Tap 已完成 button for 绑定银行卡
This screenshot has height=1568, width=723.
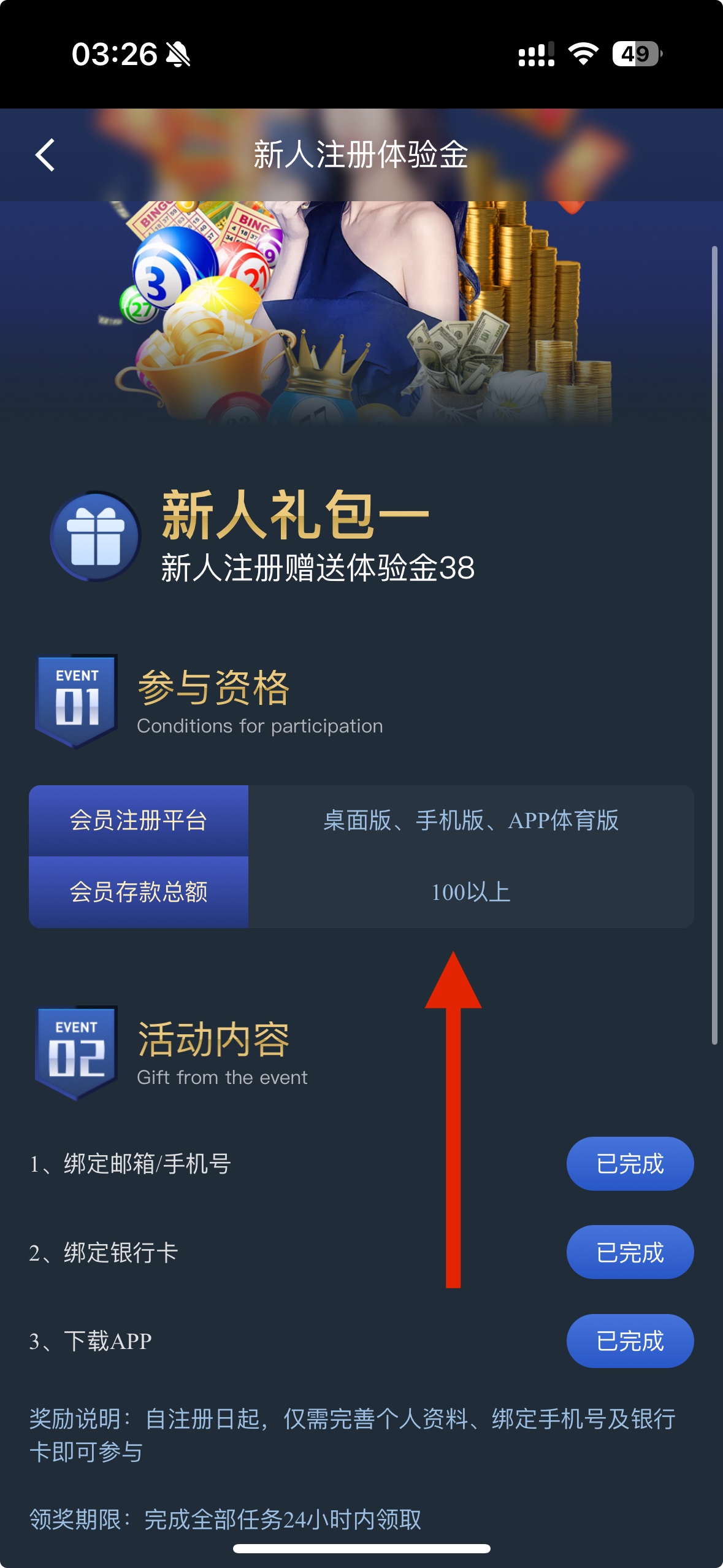(x=630, y=1252)
